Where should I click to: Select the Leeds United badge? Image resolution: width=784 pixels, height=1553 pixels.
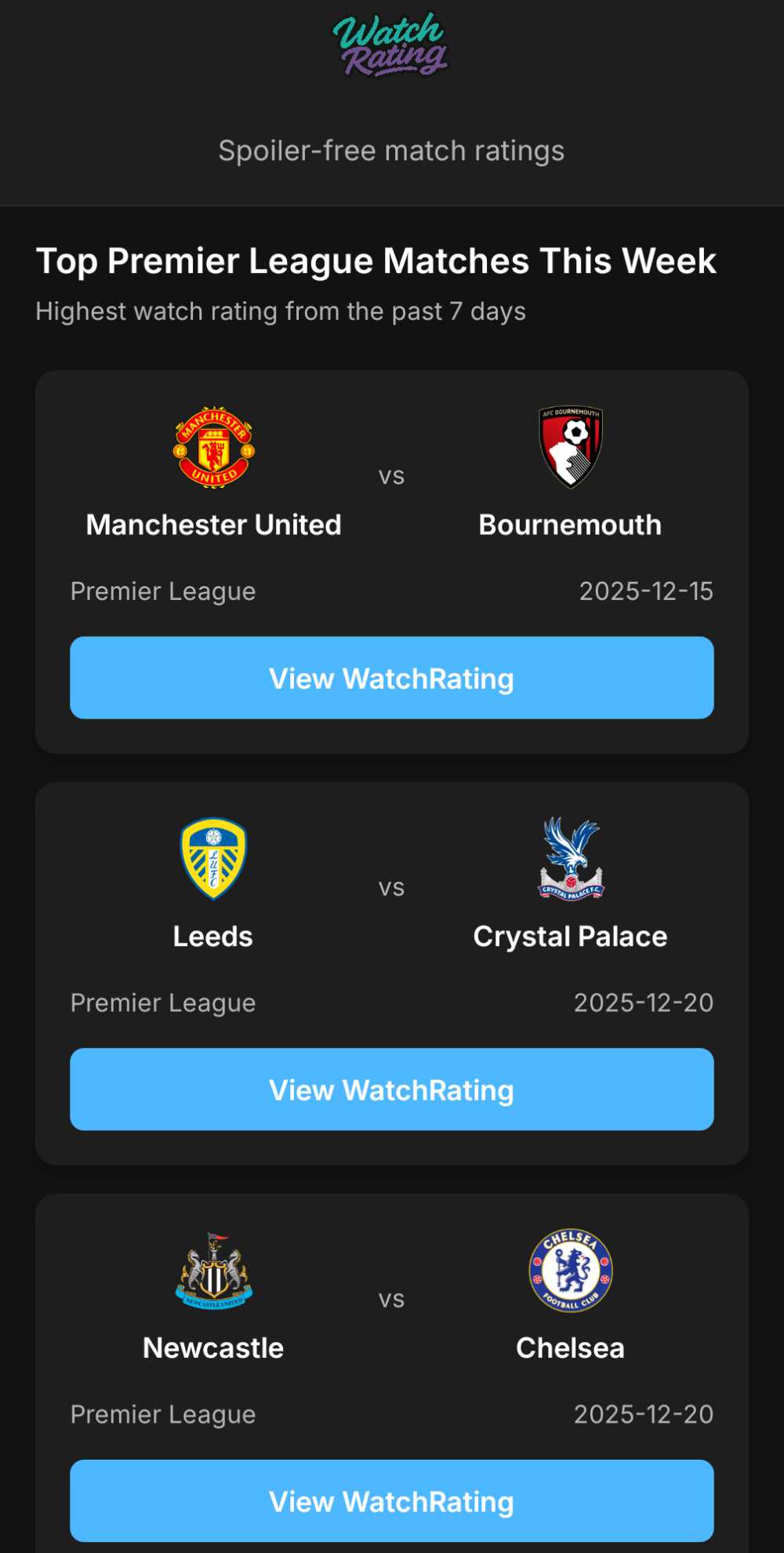point(212,860)
